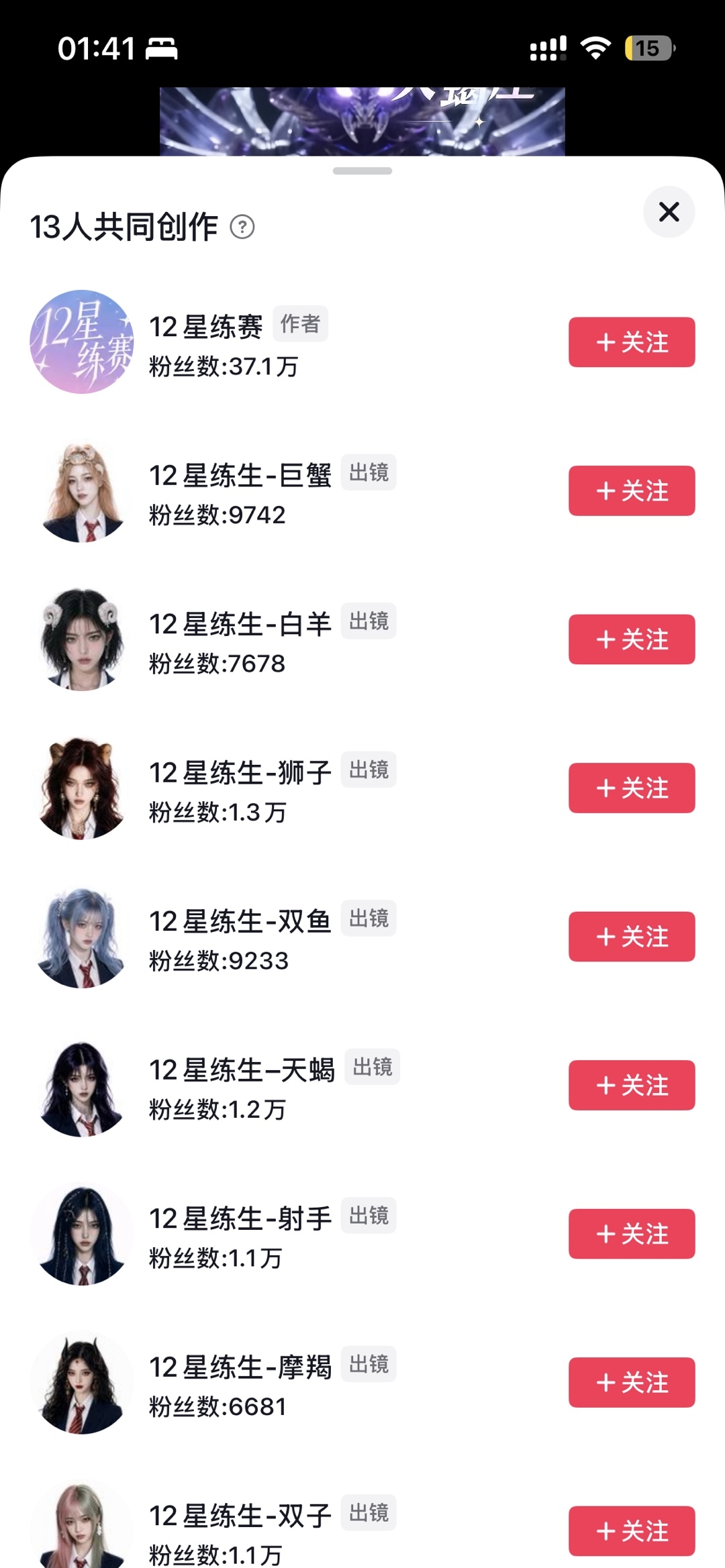Follow 12星练生–天蝎
725x1568 pixels.
tap(632, 1085)
